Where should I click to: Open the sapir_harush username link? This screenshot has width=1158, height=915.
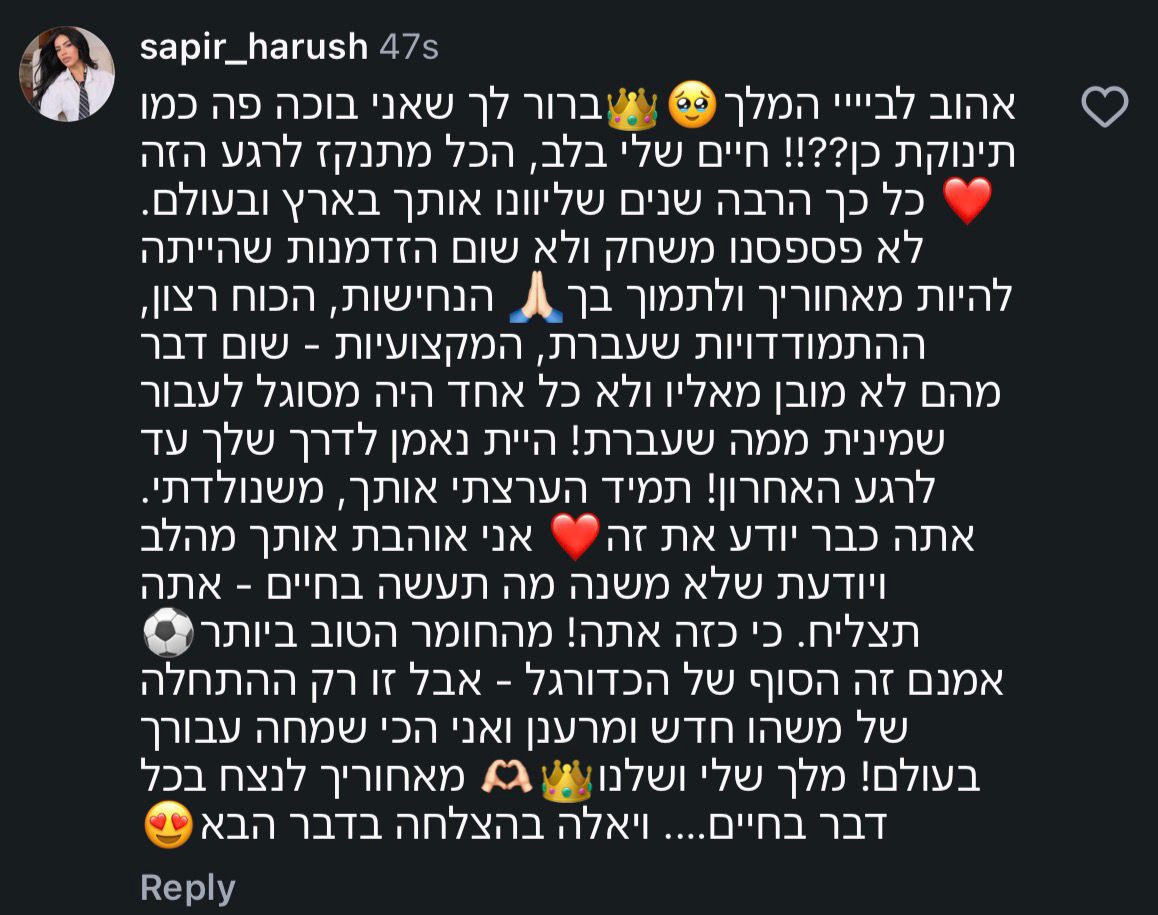click(254, 47)
